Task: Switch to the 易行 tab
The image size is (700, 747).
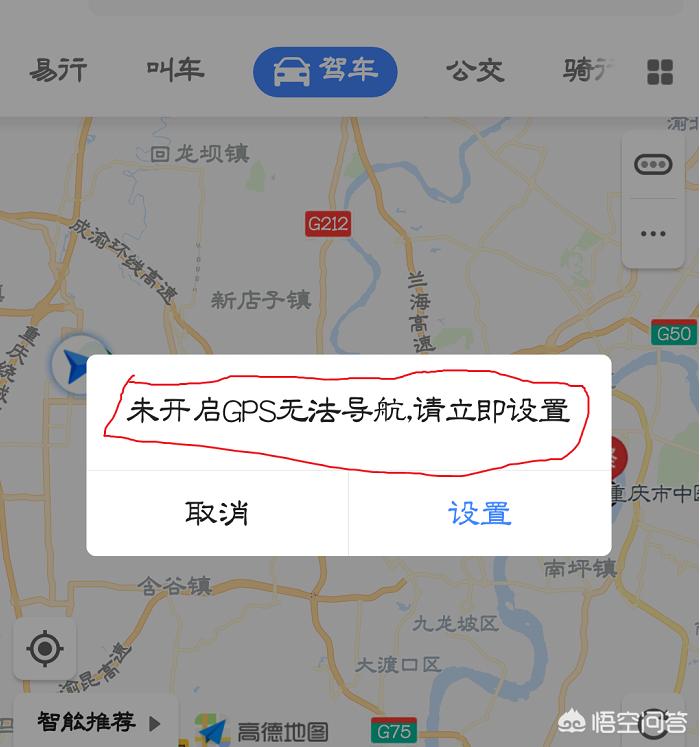Action: [58, 71]
